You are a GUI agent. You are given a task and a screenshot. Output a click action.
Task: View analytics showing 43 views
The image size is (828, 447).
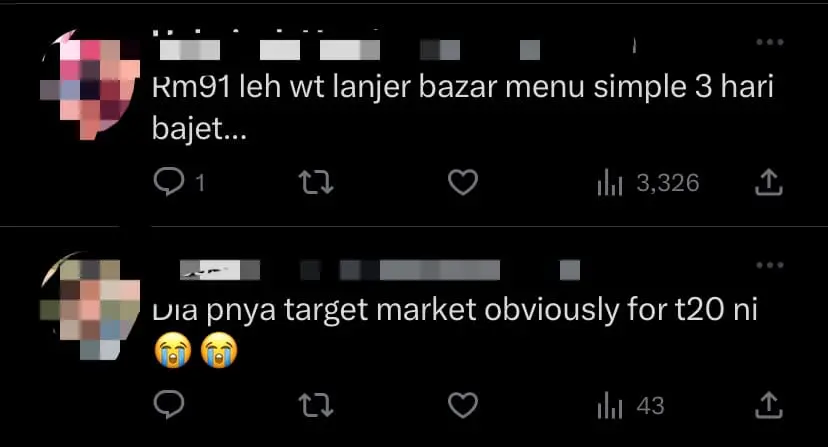tap(631, 405)
